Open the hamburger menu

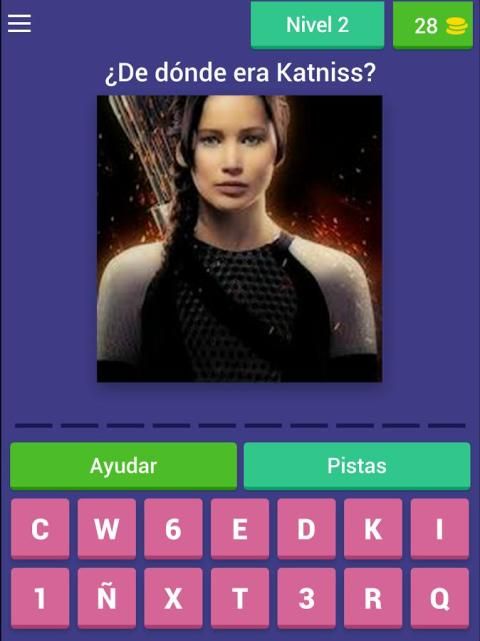pyautogui.click(x=19, y=23)
